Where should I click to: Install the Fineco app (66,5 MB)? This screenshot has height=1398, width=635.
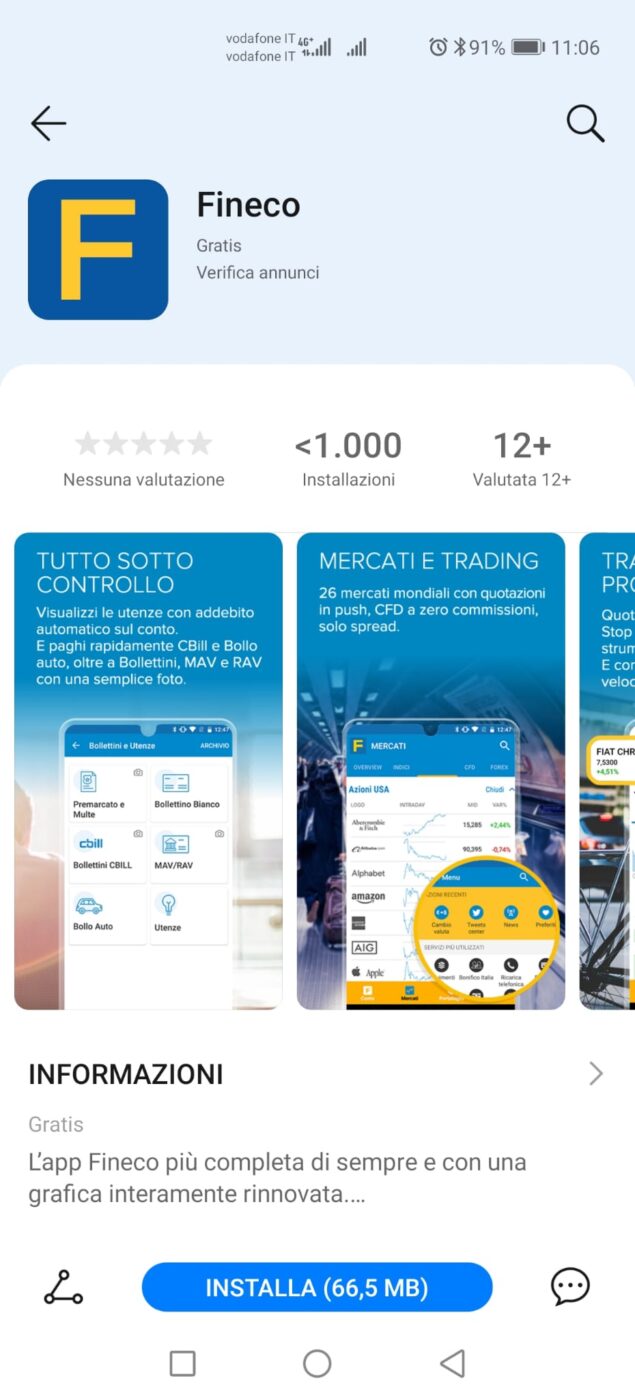click(317, 1287)
